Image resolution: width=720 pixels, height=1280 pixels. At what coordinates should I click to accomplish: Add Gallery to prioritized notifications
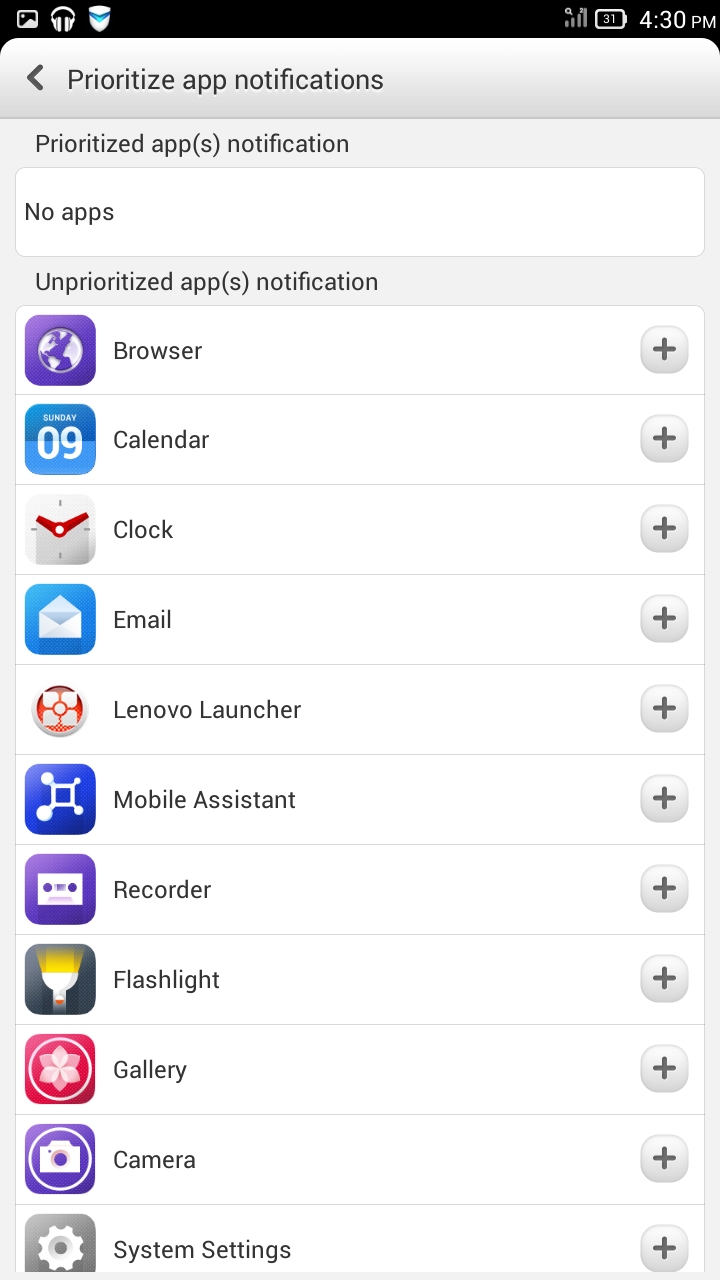(664, 1069)
